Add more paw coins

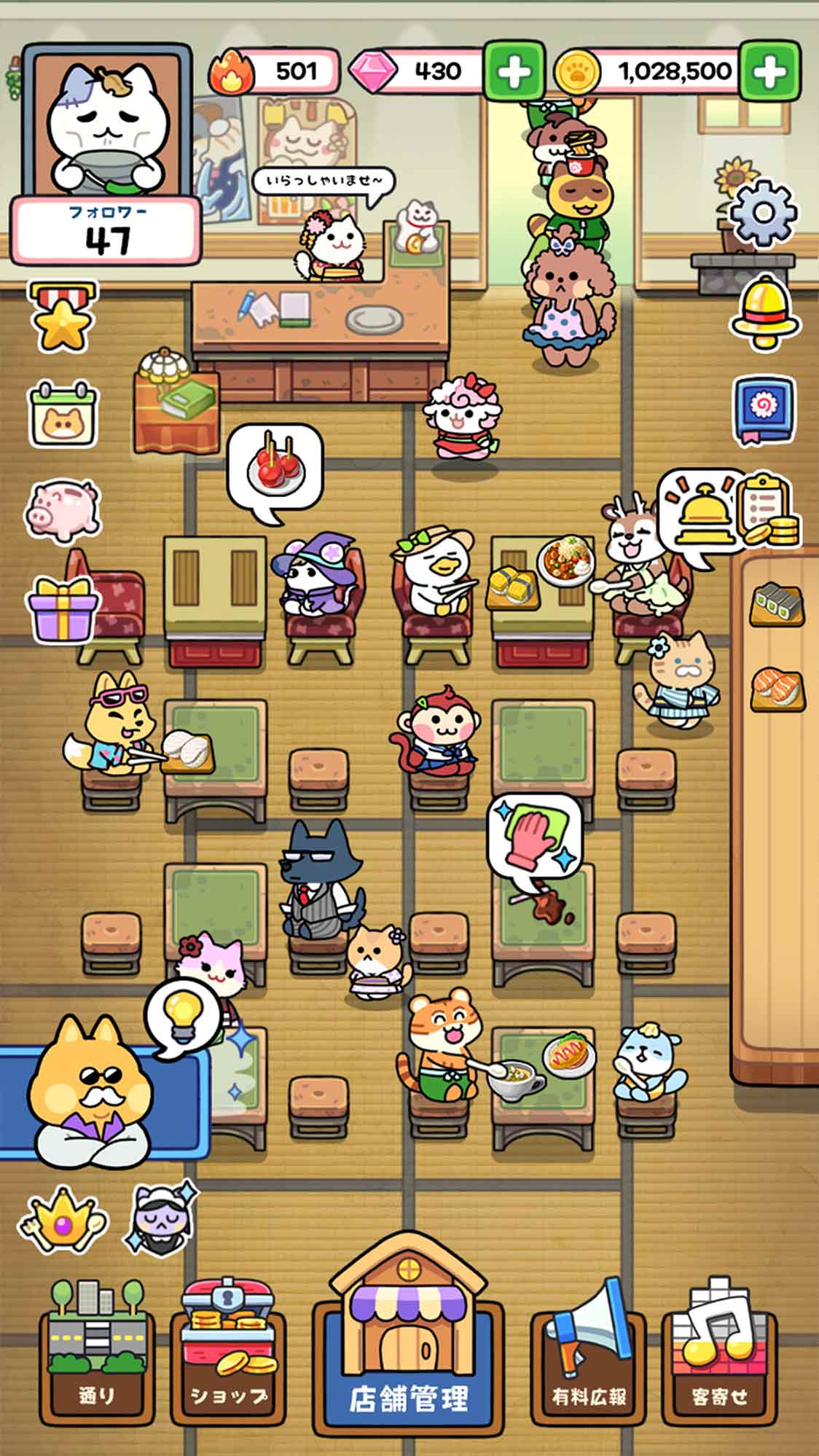click(769, 71)
